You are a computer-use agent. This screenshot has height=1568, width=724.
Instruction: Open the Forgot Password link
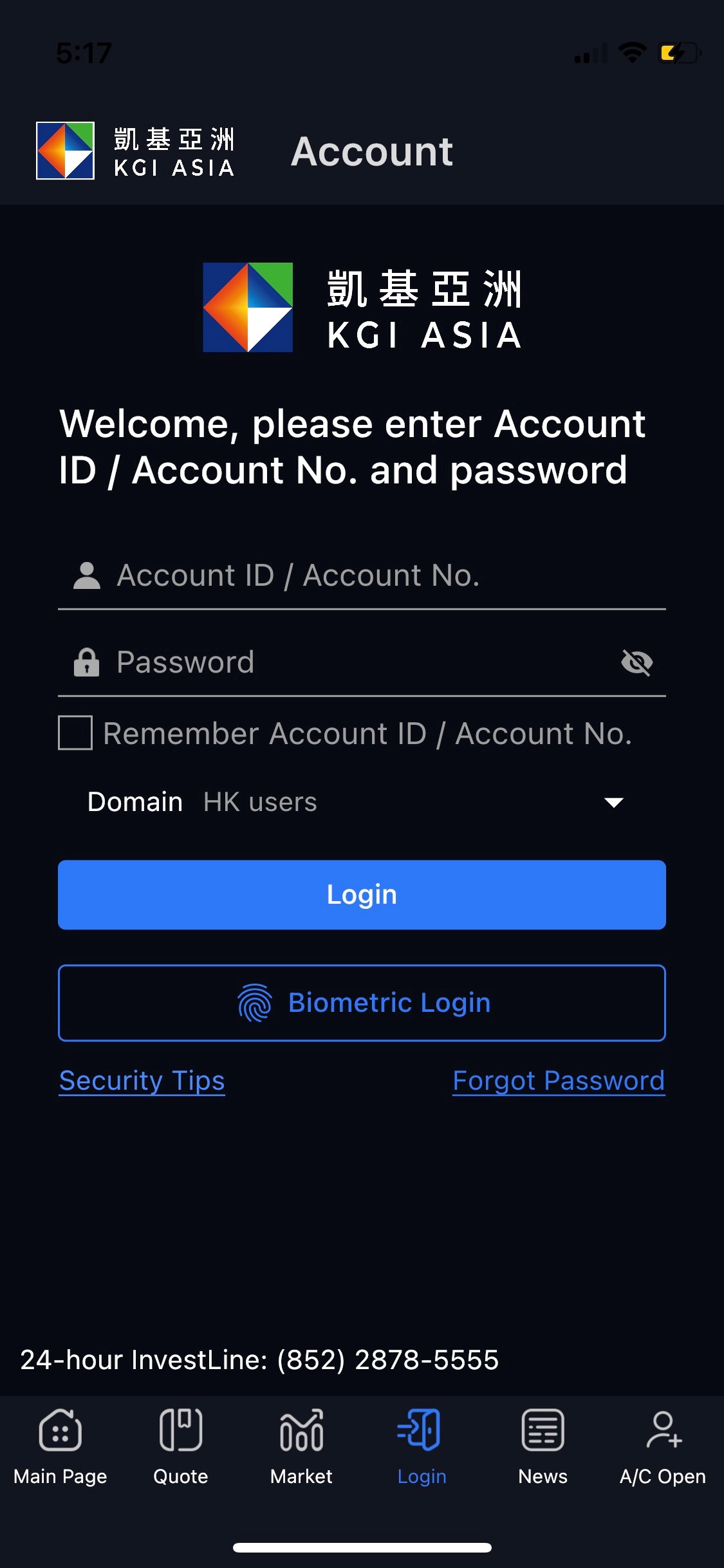(559, 1081)
